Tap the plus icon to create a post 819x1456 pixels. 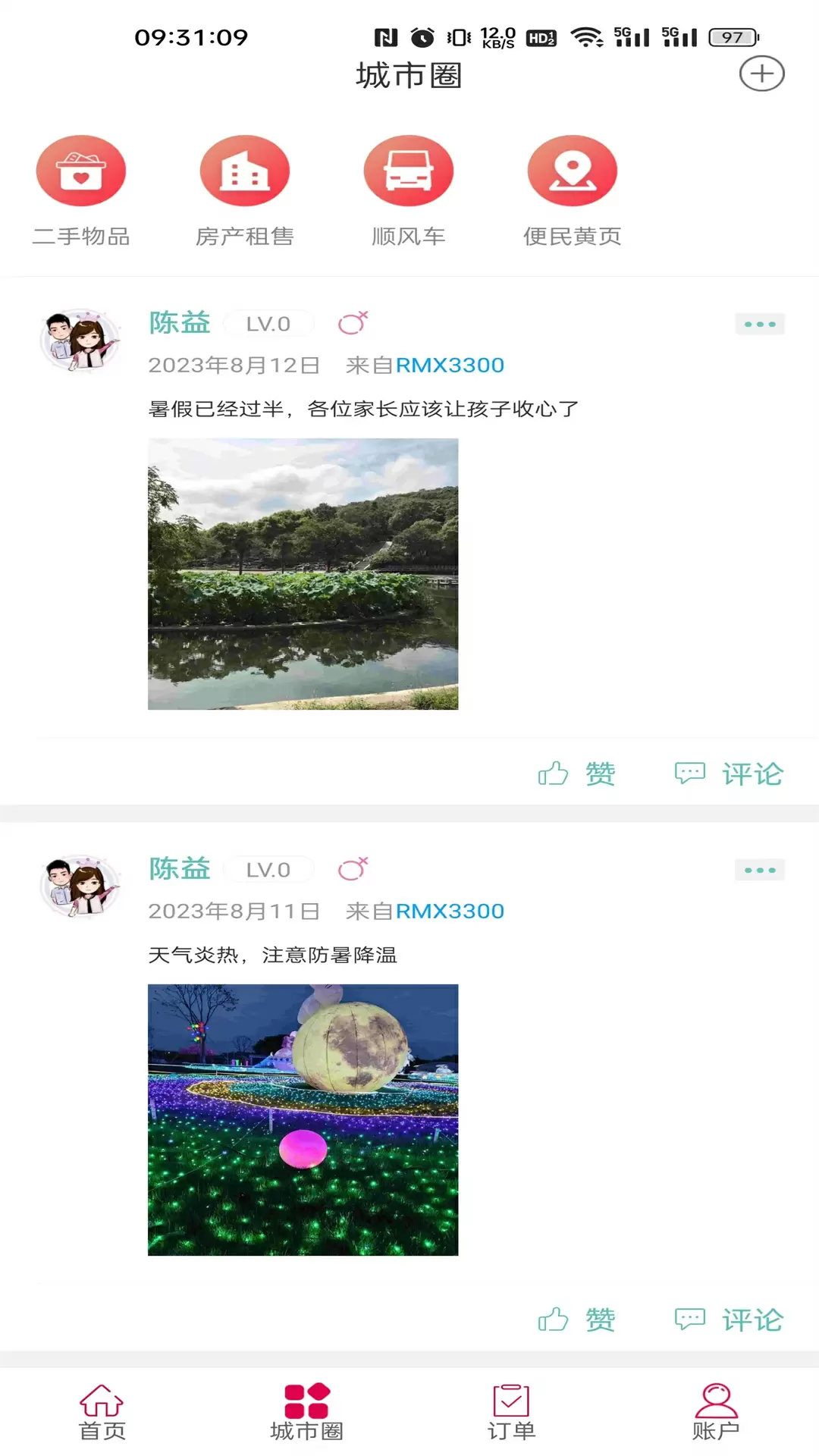761,74
